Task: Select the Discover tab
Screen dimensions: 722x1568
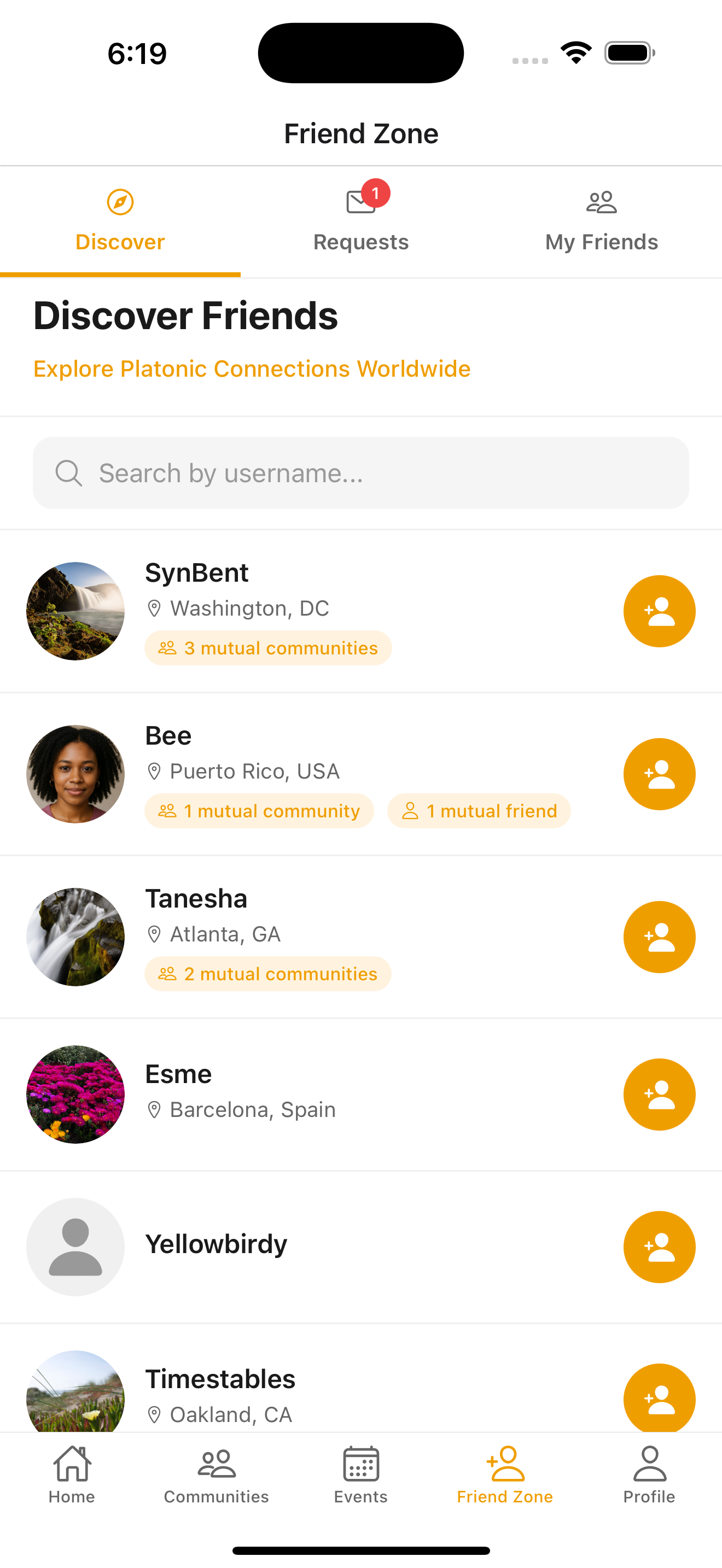Action: pyautogui.click(x=120, y=221)
